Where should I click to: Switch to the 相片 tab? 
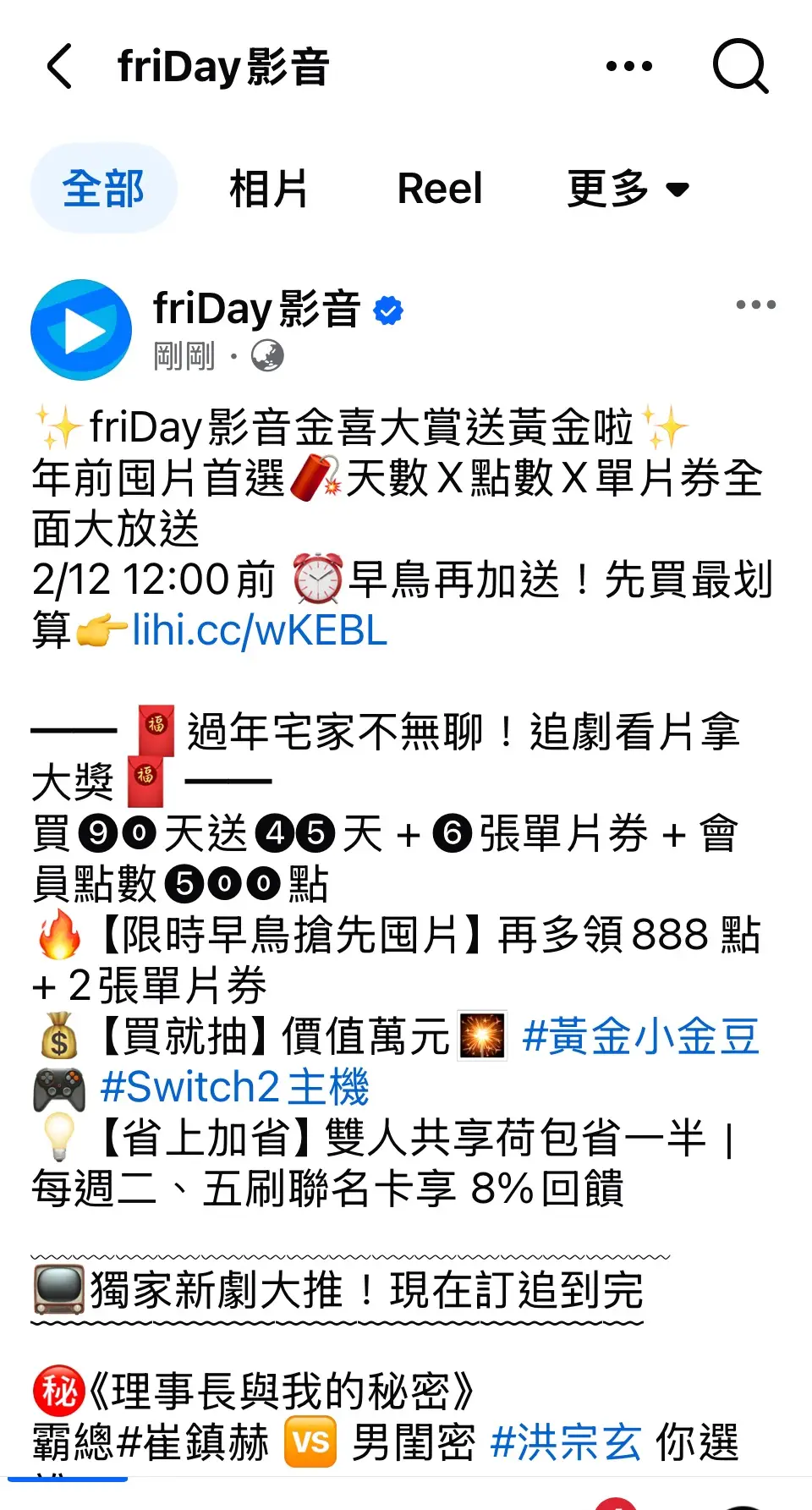268,188
